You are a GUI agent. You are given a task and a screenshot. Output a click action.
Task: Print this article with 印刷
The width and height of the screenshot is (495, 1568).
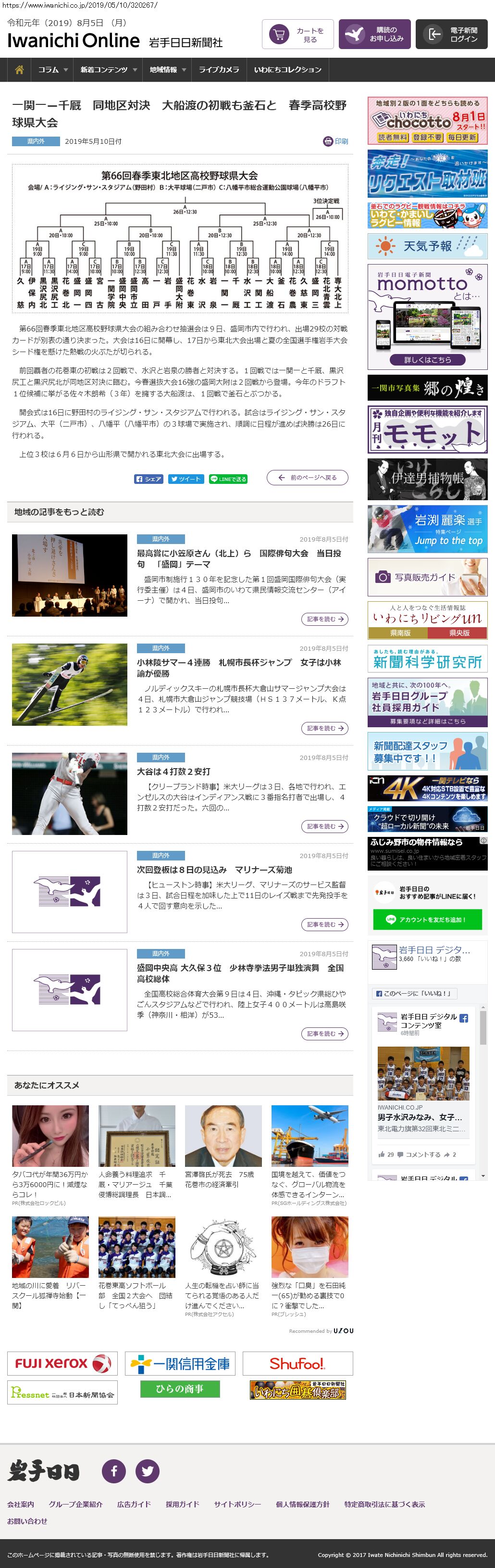[x=335, y=141]
